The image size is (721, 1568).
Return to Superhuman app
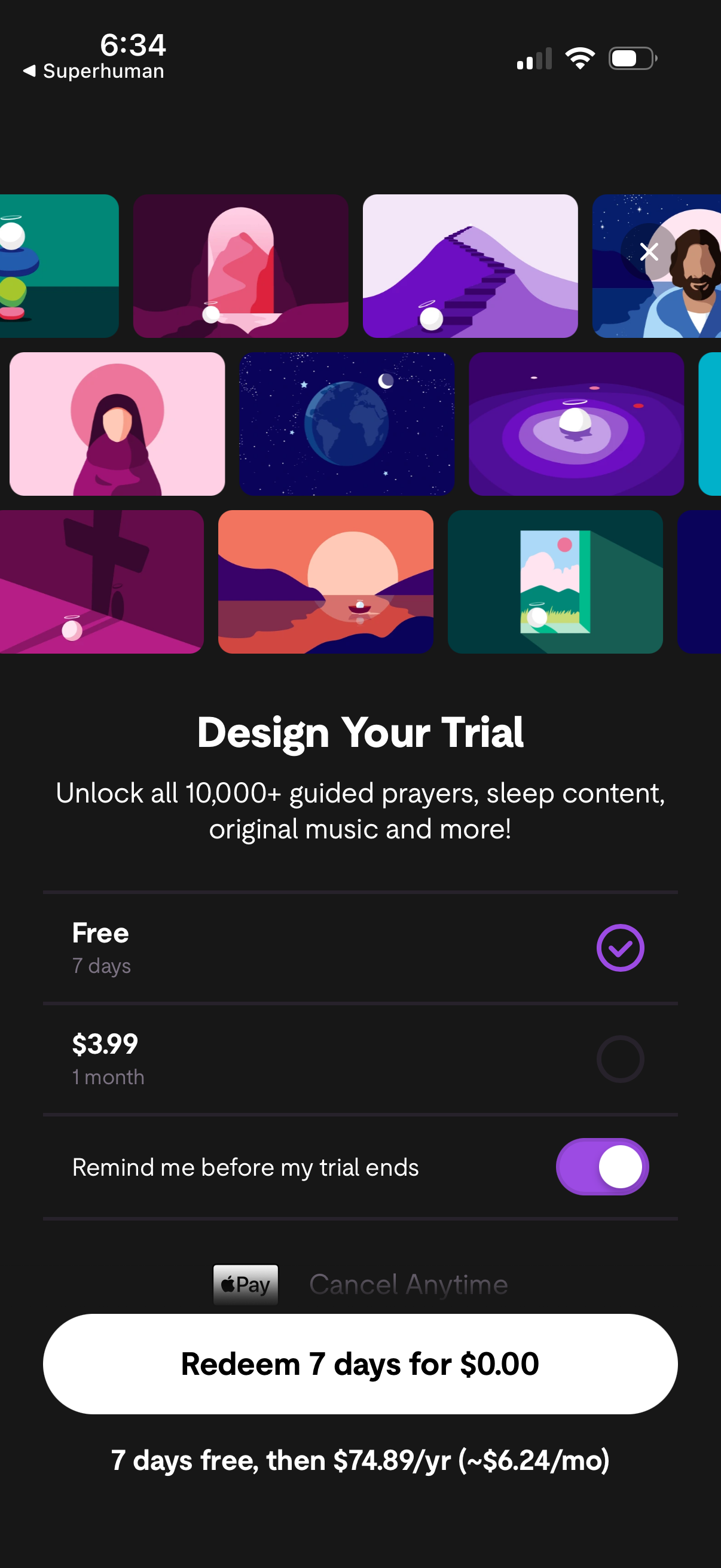[93, 71]
